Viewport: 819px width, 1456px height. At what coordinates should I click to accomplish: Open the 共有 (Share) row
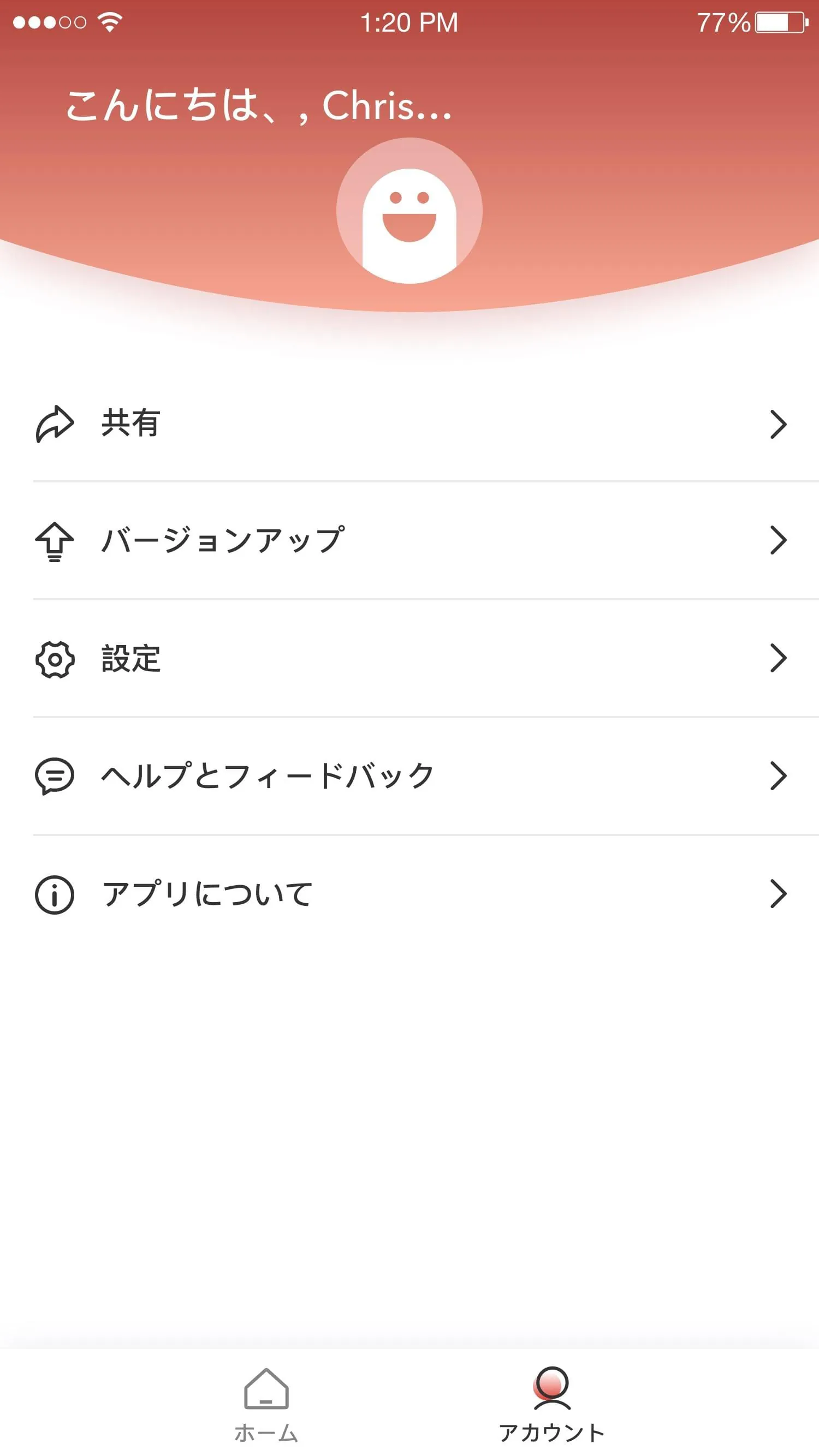pos(410,424)
